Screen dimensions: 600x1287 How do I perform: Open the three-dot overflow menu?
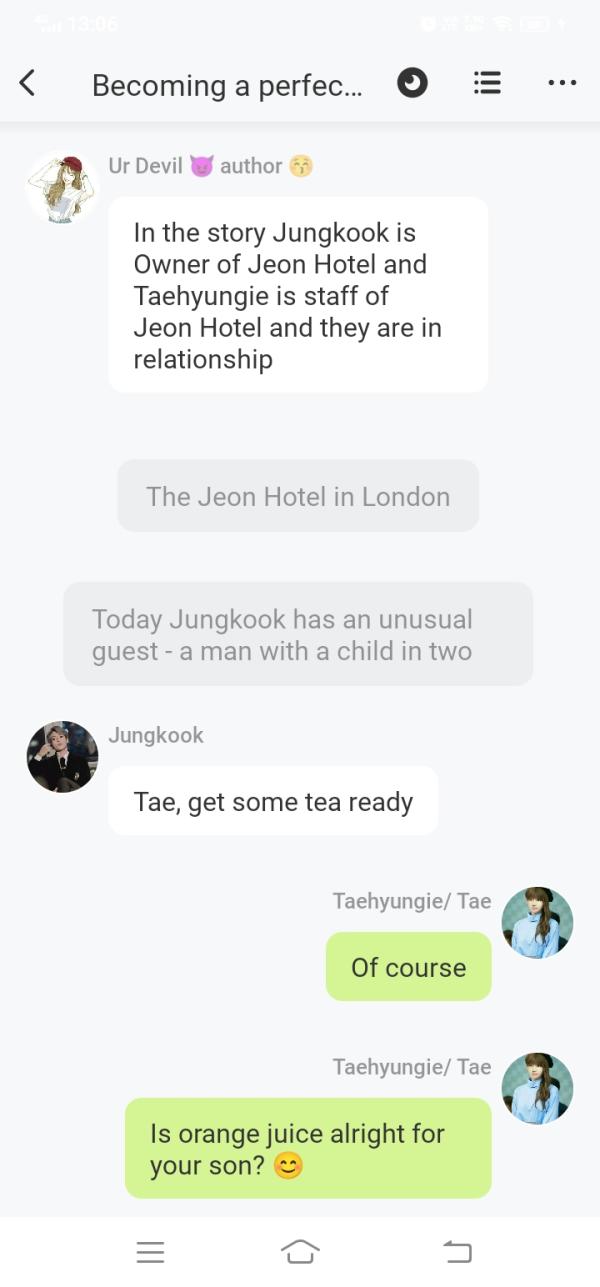(562, 83)
